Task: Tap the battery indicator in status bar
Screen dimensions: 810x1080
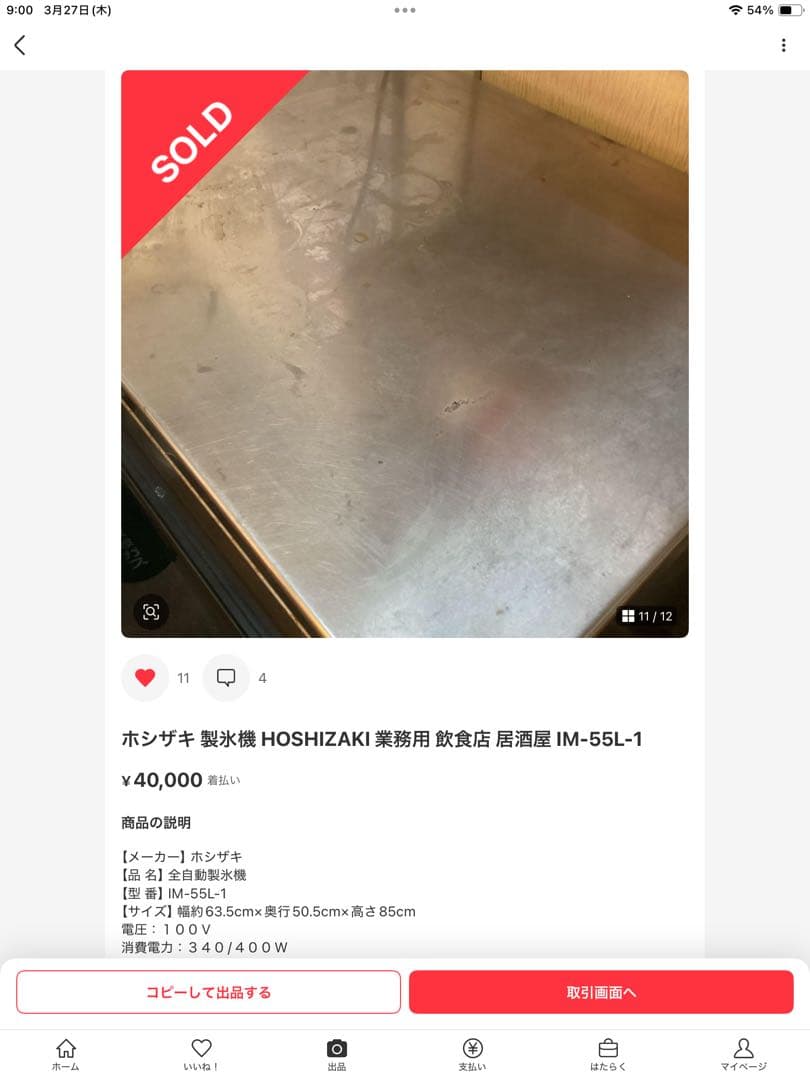Action: click(789, 10)
